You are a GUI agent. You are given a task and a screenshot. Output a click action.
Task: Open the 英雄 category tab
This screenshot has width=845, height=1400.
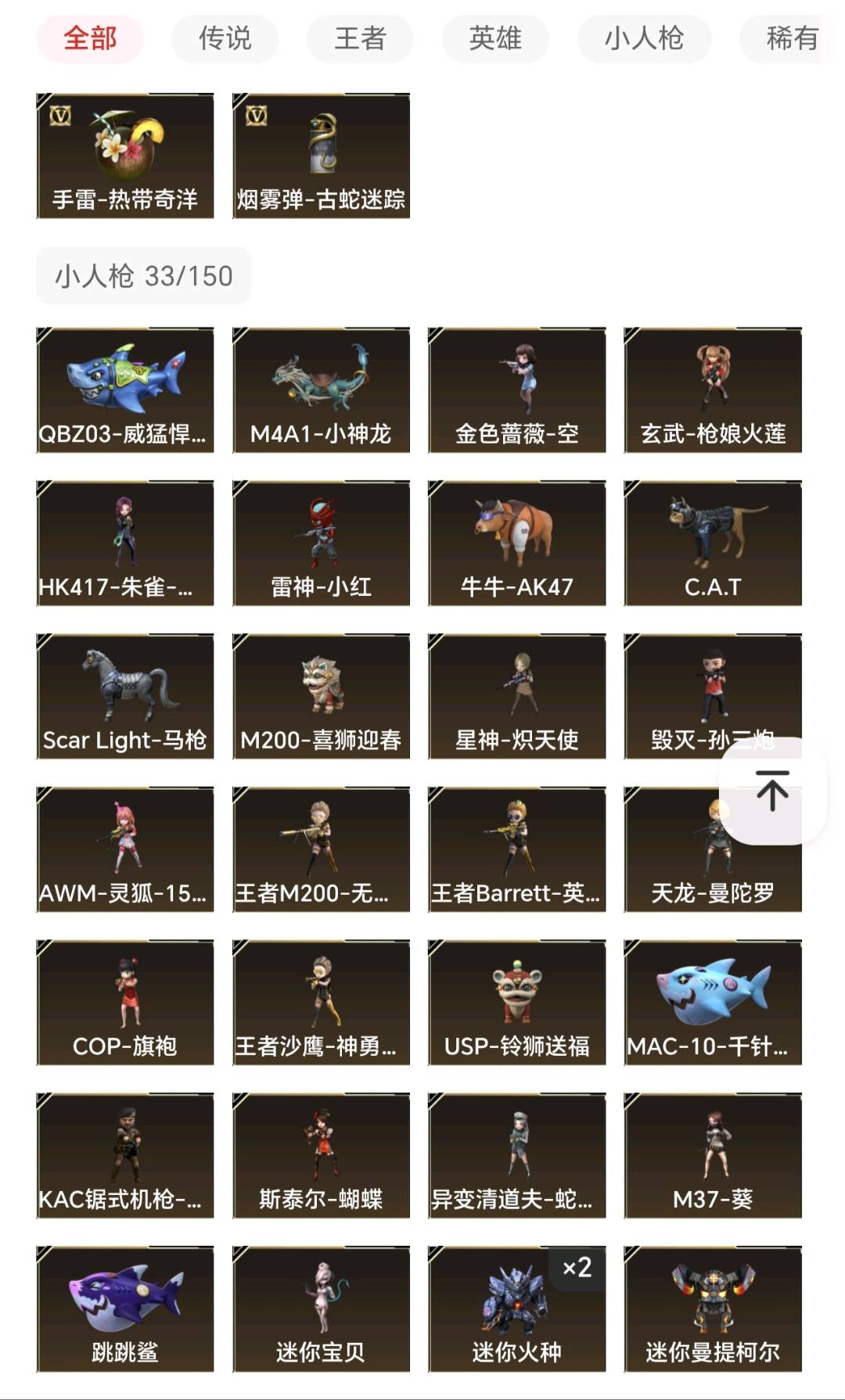[x=495, y=38]
